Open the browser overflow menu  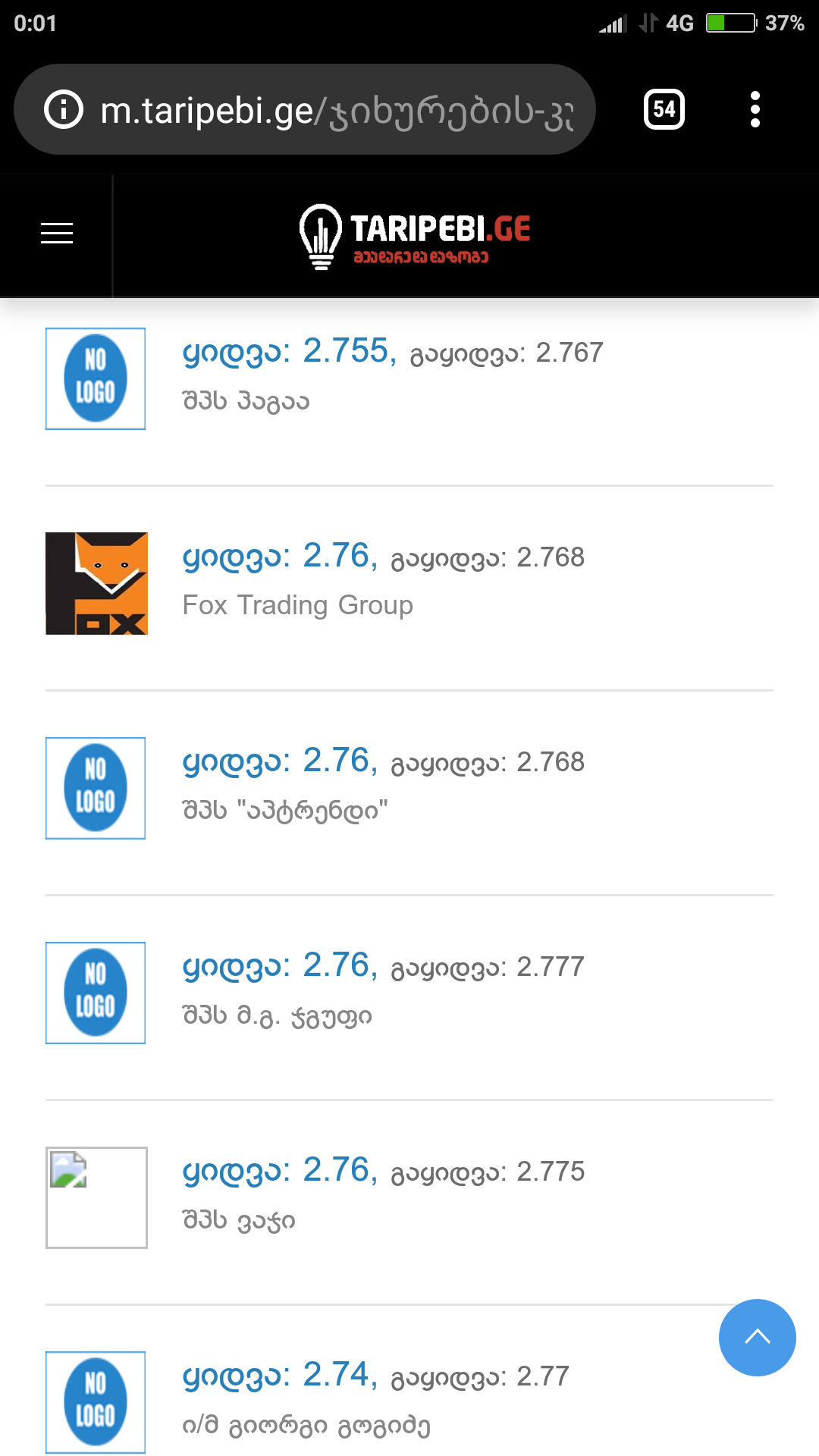755,110
